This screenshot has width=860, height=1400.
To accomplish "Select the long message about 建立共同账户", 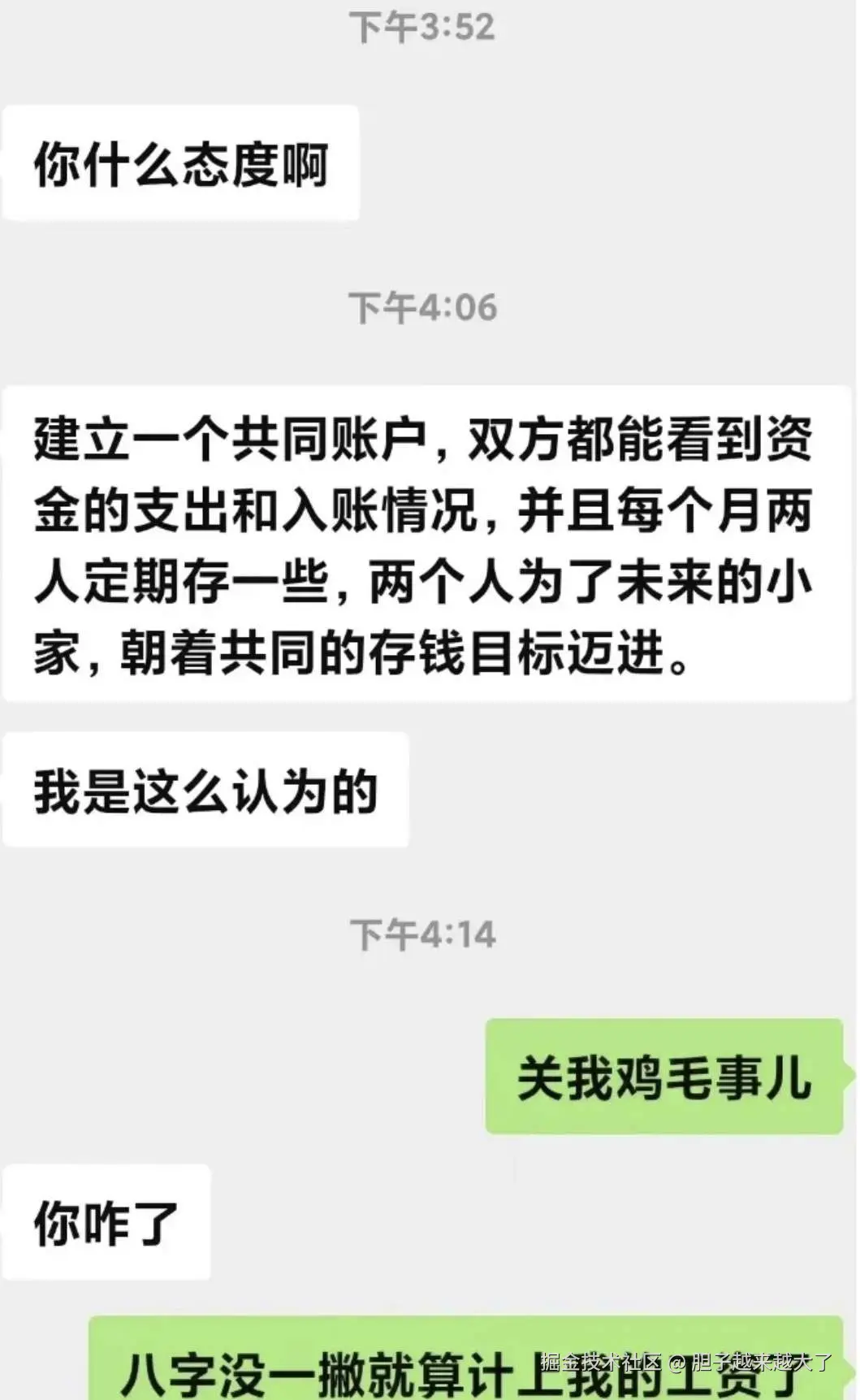I will 422,540.
